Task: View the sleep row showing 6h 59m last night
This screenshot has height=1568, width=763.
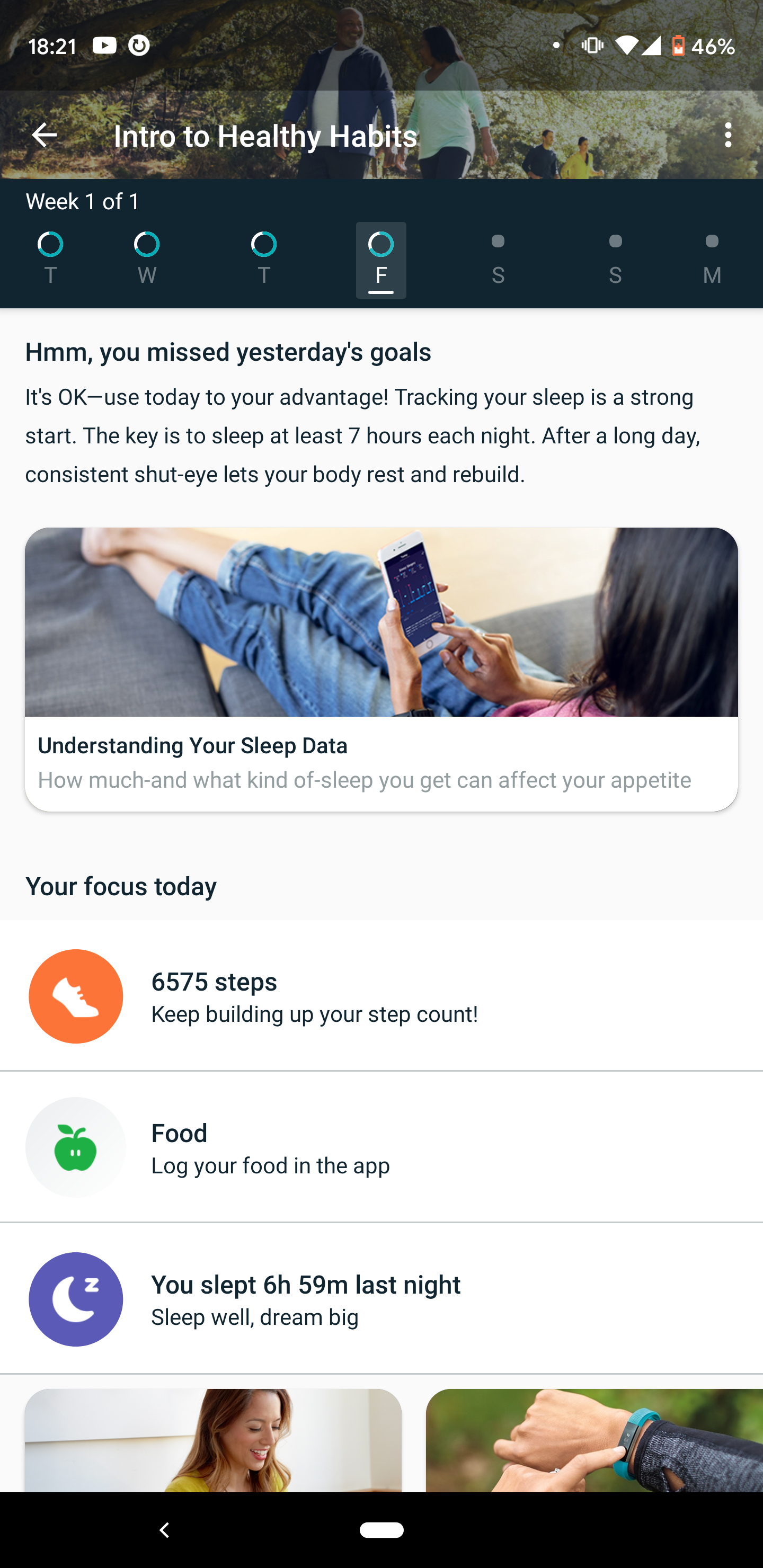Action: coord(381,1298)
